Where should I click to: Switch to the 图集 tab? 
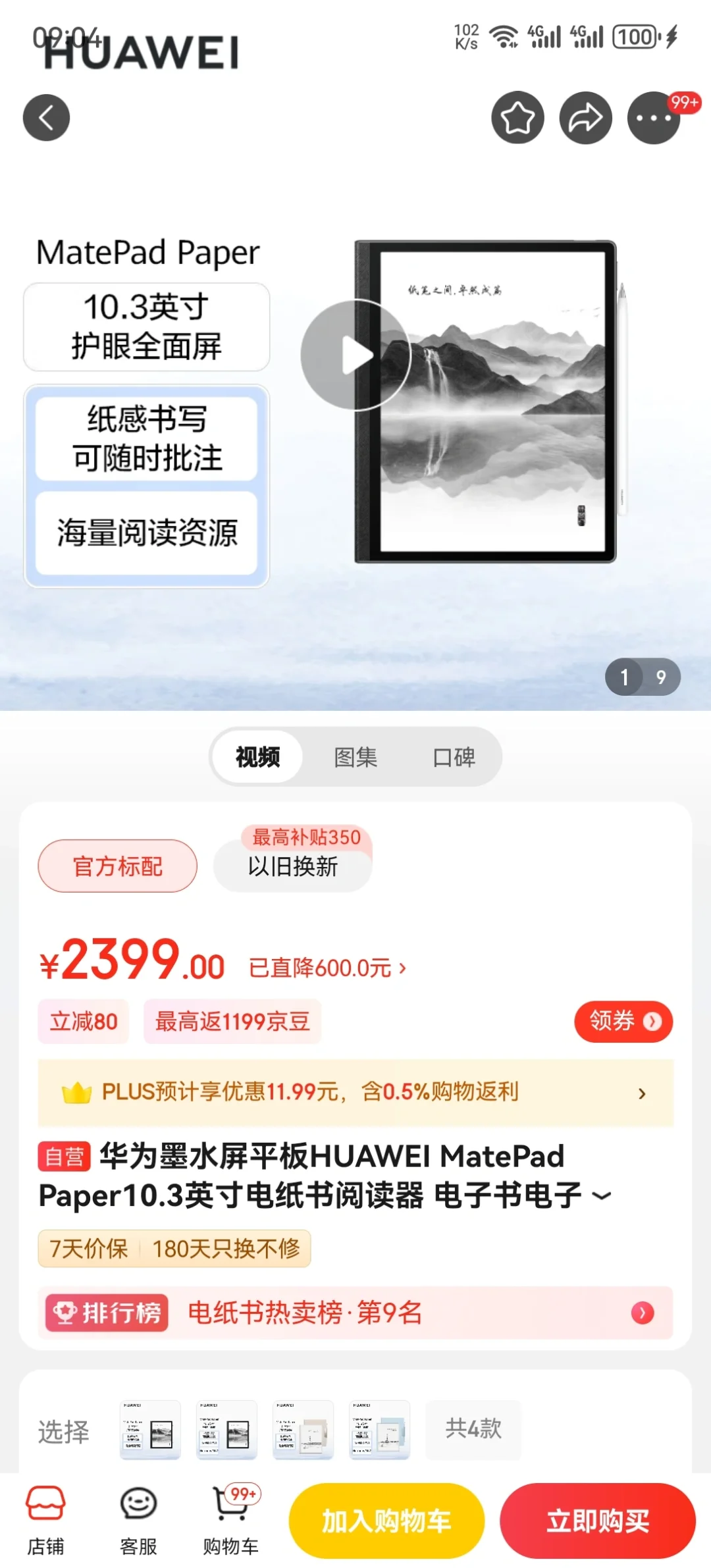355,757
